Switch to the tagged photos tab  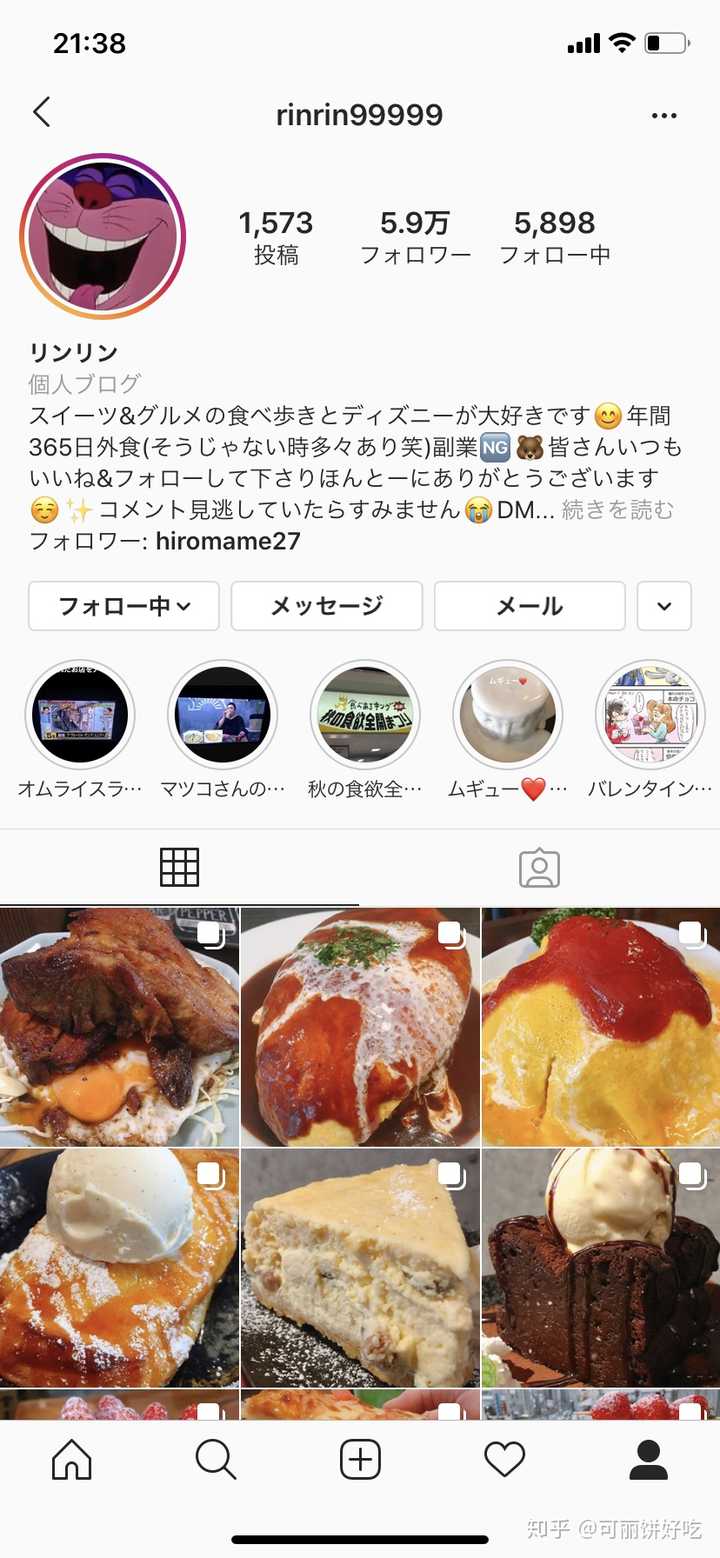[539, 868]
